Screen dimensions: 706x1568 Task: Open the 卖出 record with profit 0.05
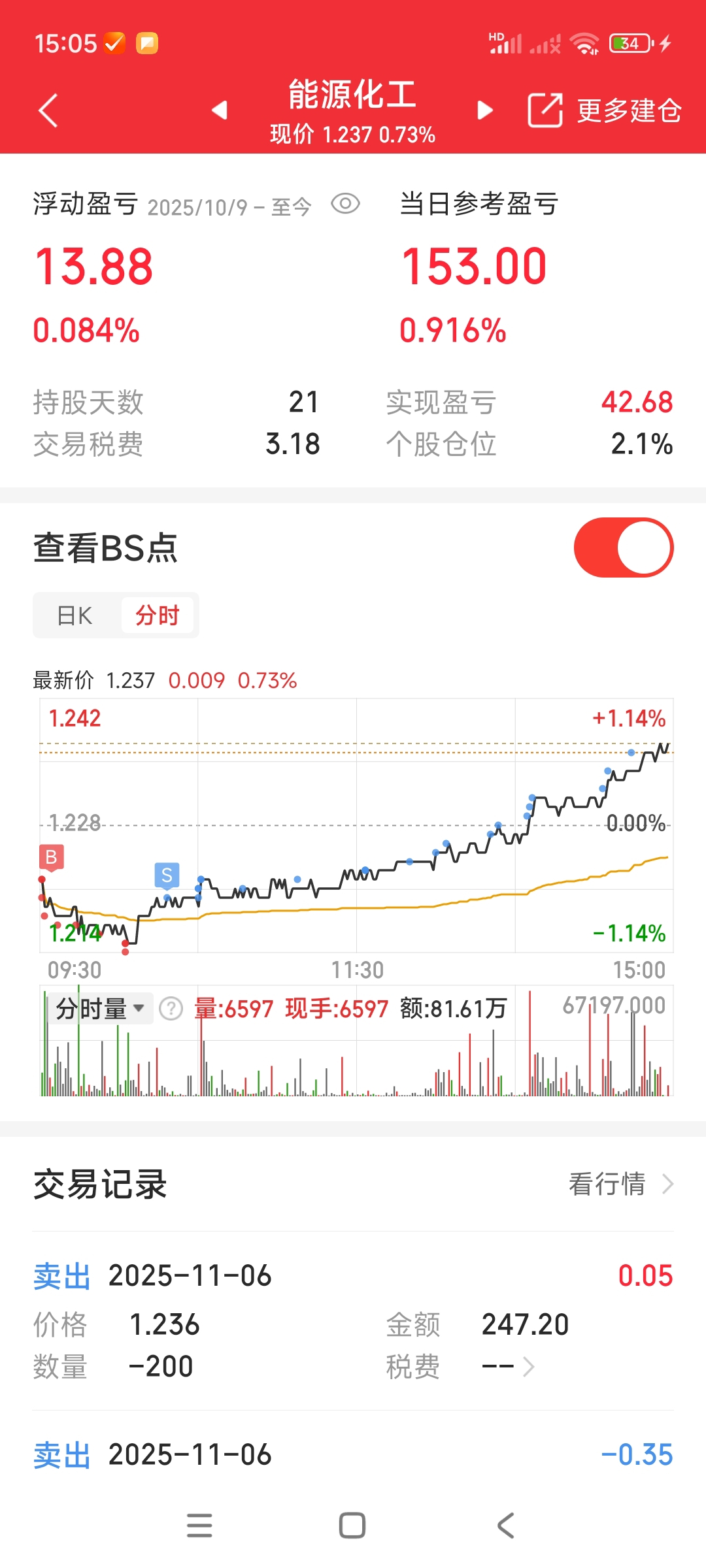[353, 1320]
